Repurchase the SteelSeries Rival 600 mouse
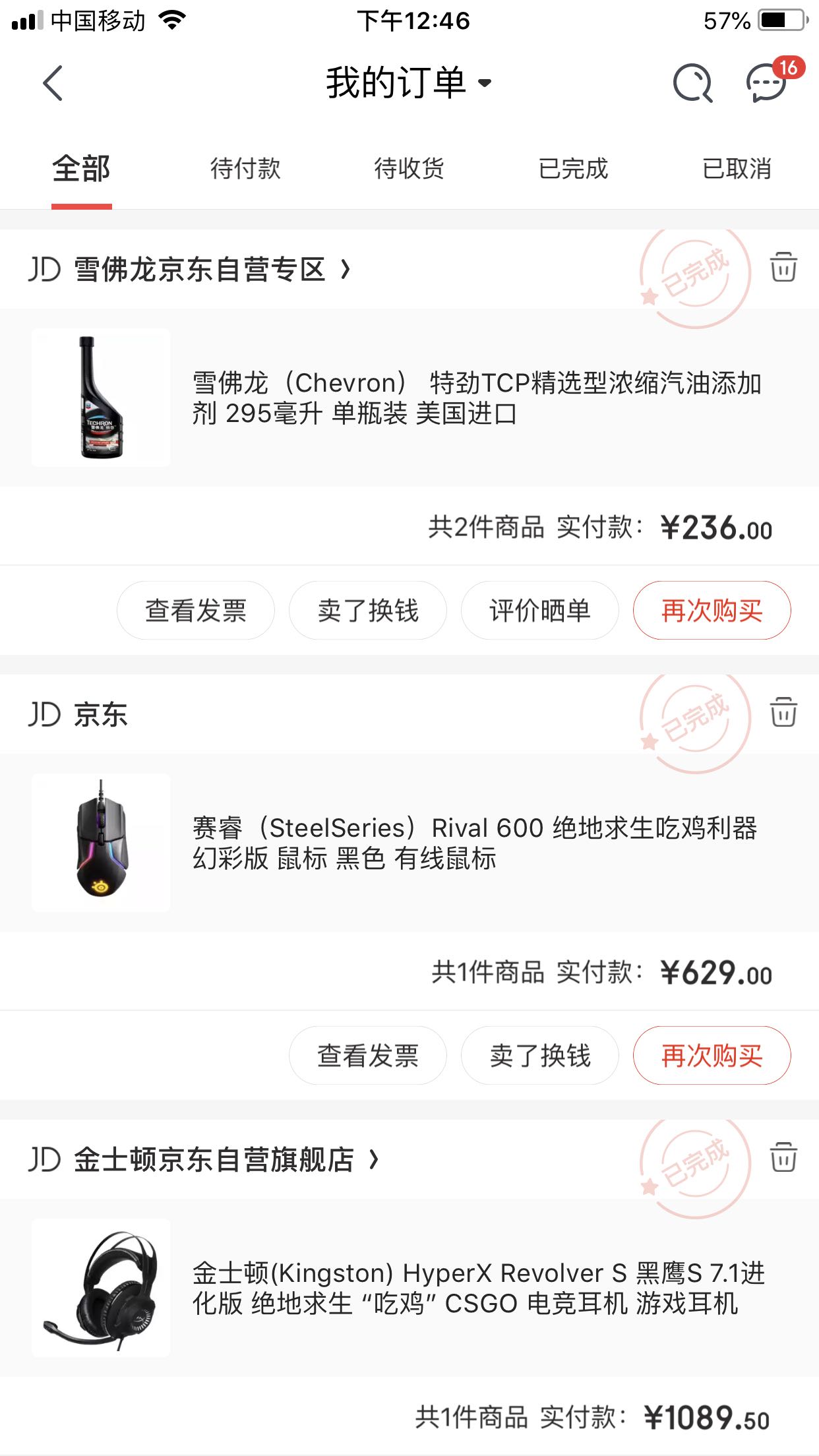 (x=712, y=1056)
